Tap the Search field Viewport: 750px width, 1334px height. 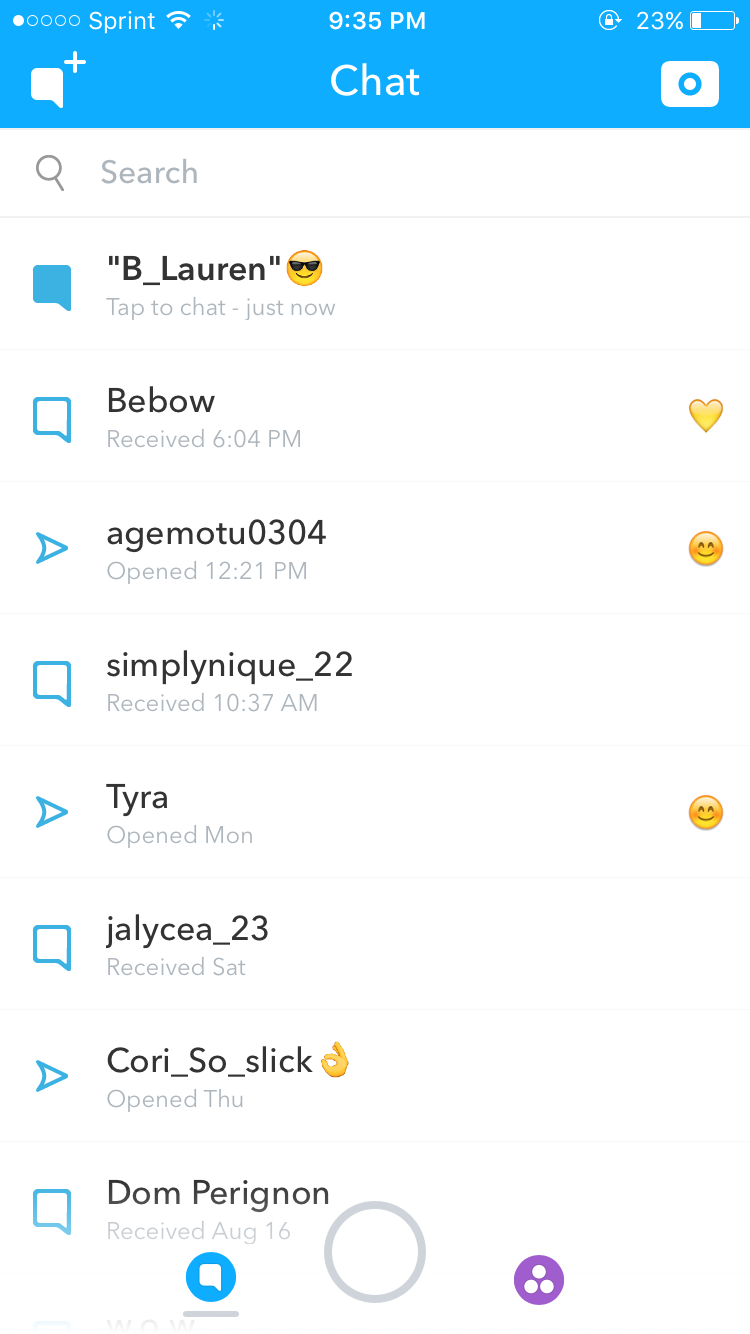pyautogui.click(x=375, y=173)
